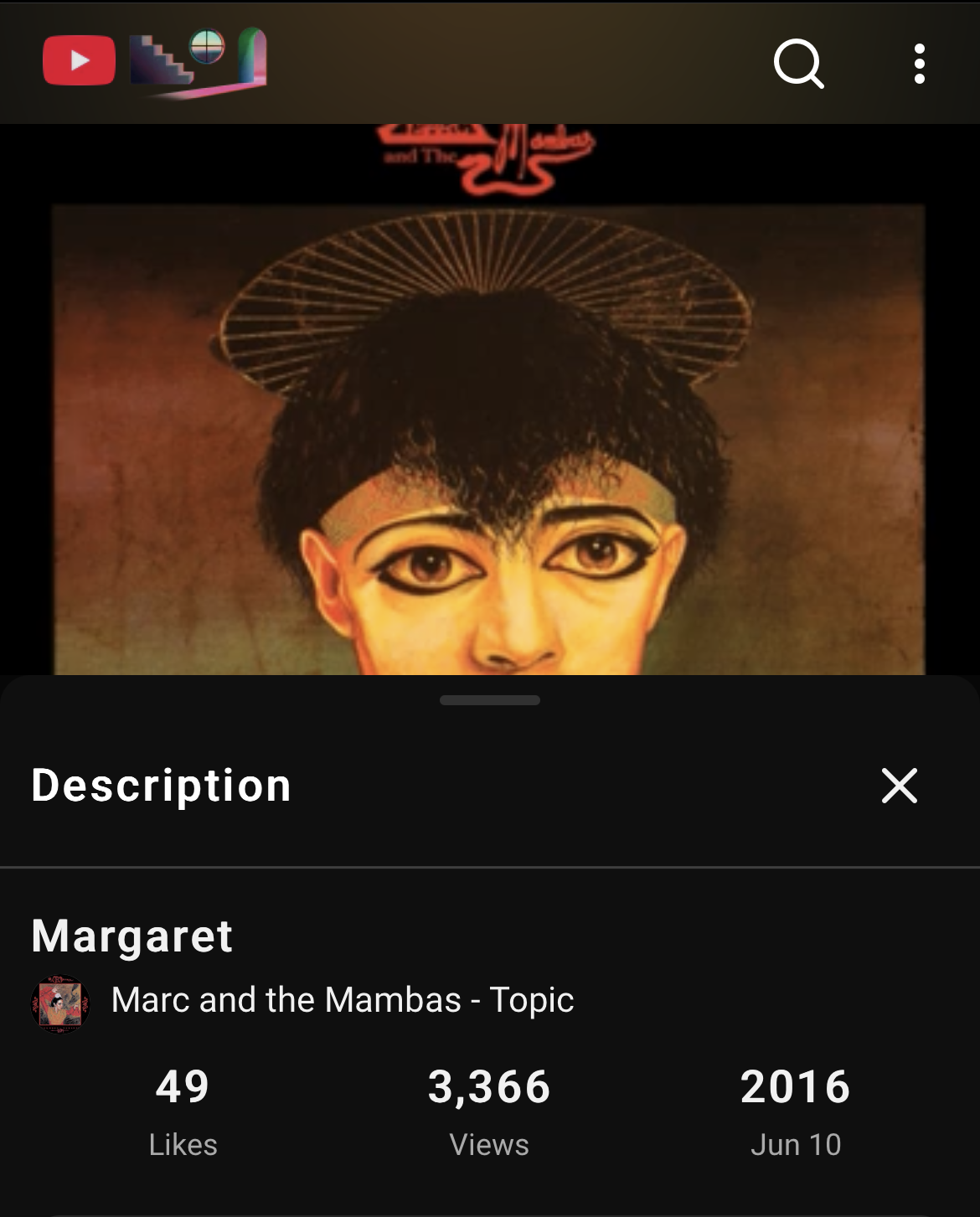980x1217 pixels.
Task: Open the YouTube home logo
Action: [79, 60]
